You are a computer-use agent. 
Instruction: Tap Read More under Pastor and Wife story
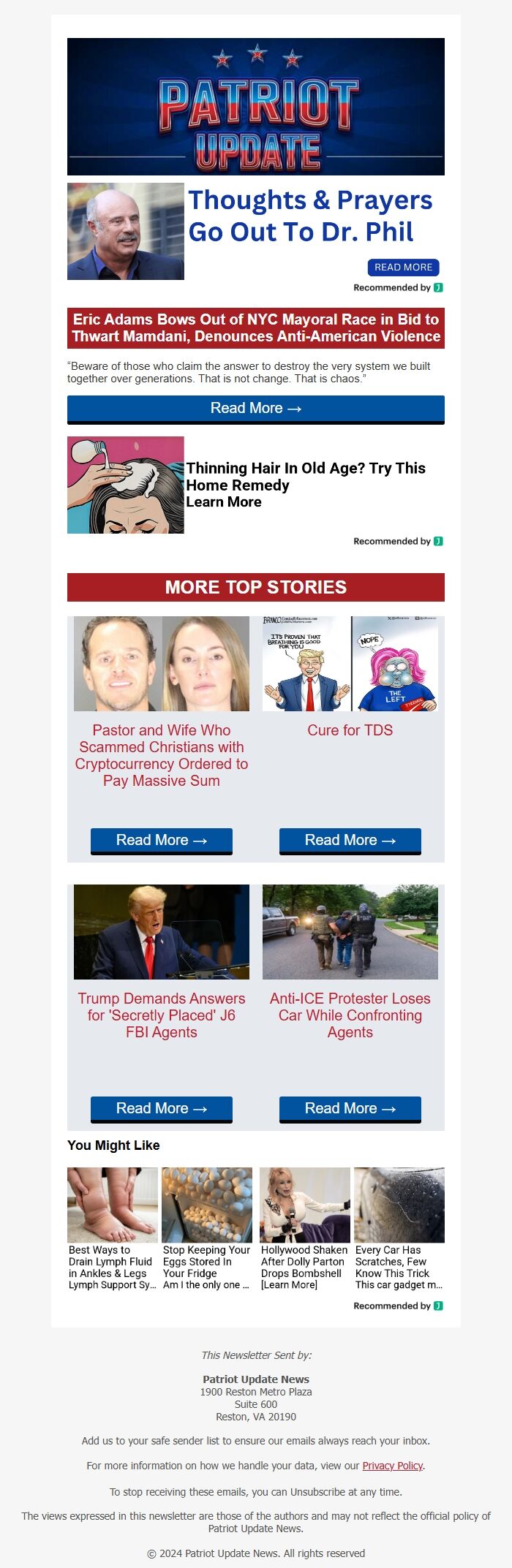point(162,841)
